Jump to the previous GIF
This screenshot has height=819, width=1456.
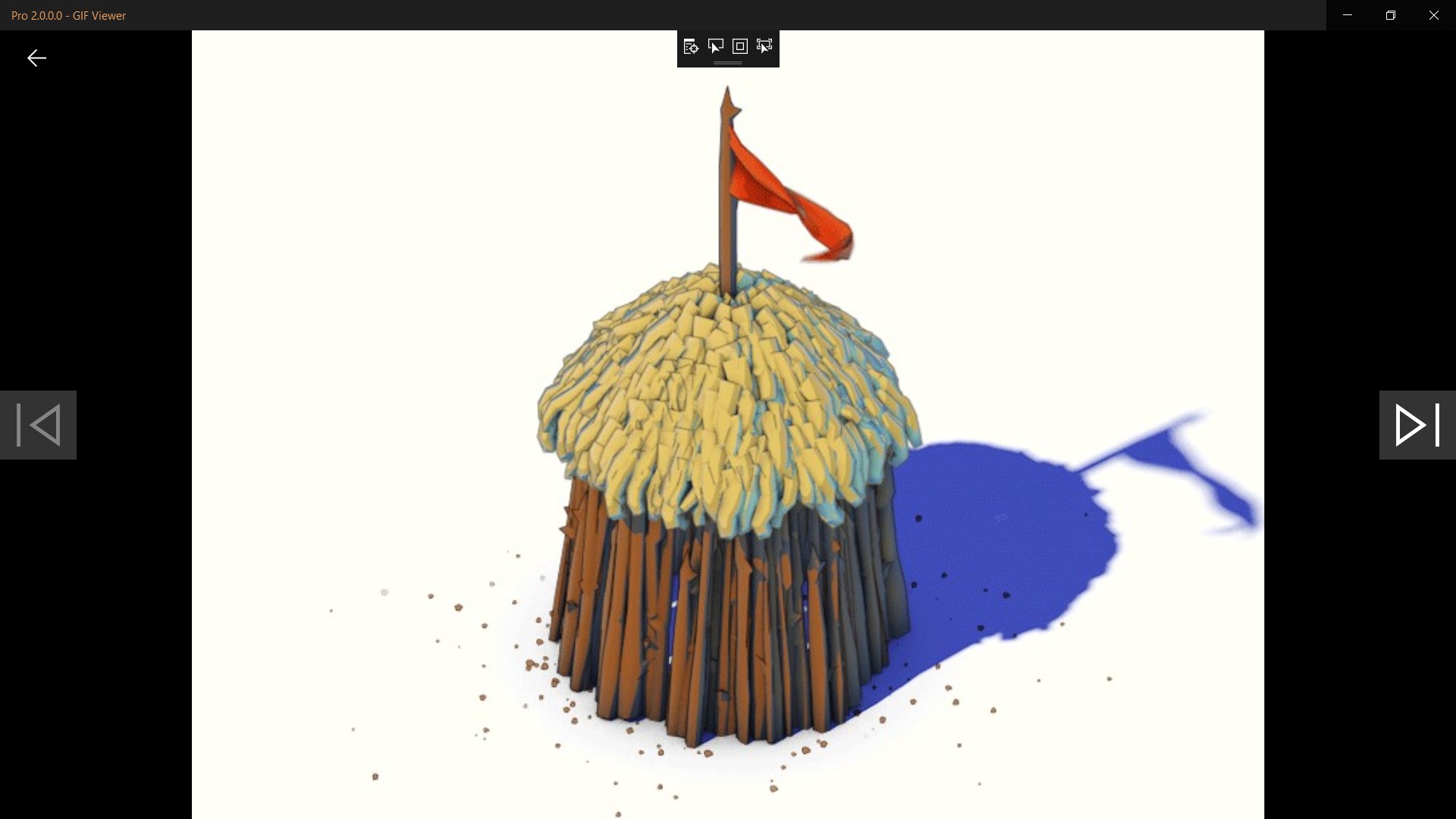pyautogui.click(x=38, y=425)
